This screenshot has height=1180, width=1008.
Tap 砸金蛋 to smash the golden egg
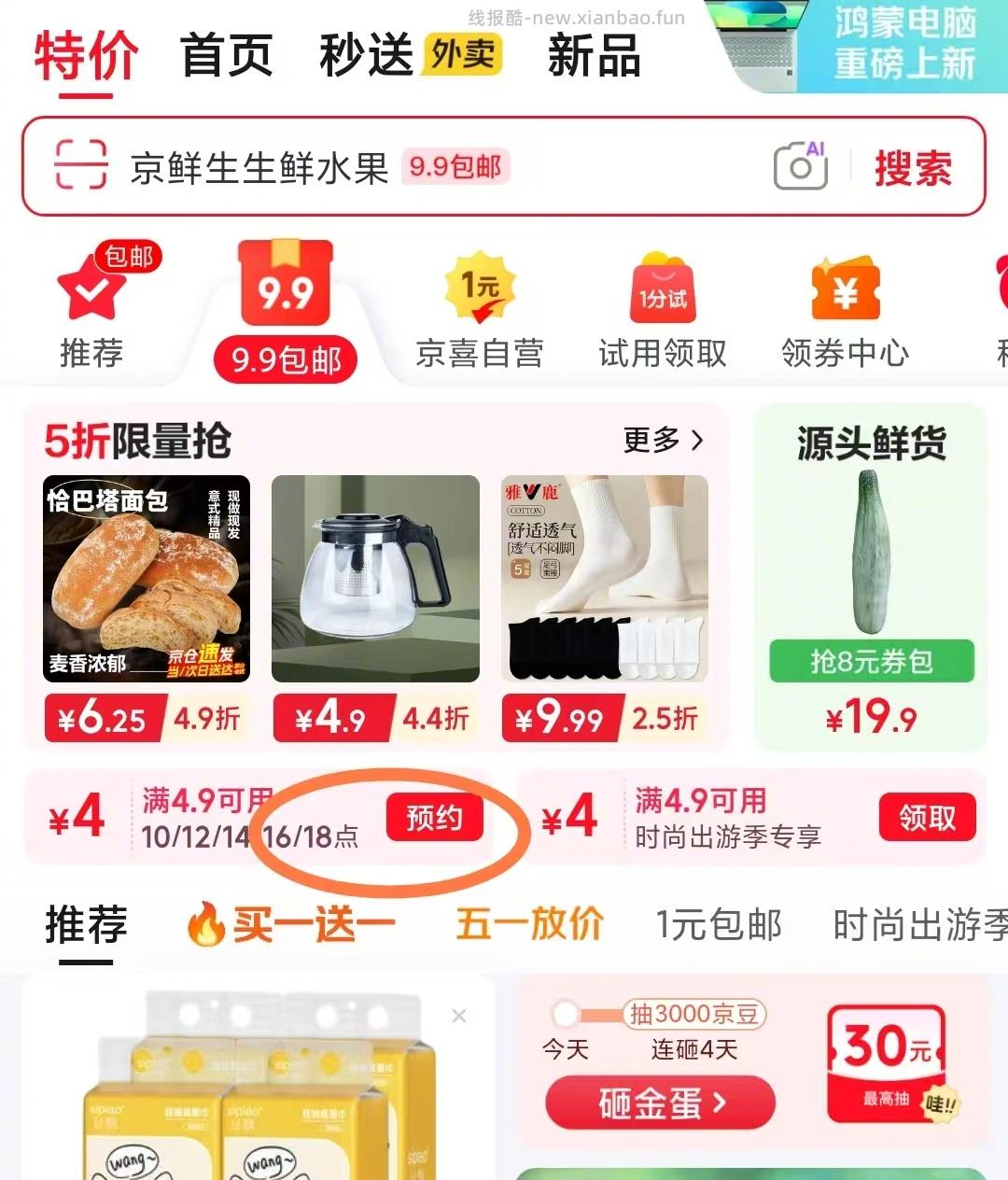659,1103
